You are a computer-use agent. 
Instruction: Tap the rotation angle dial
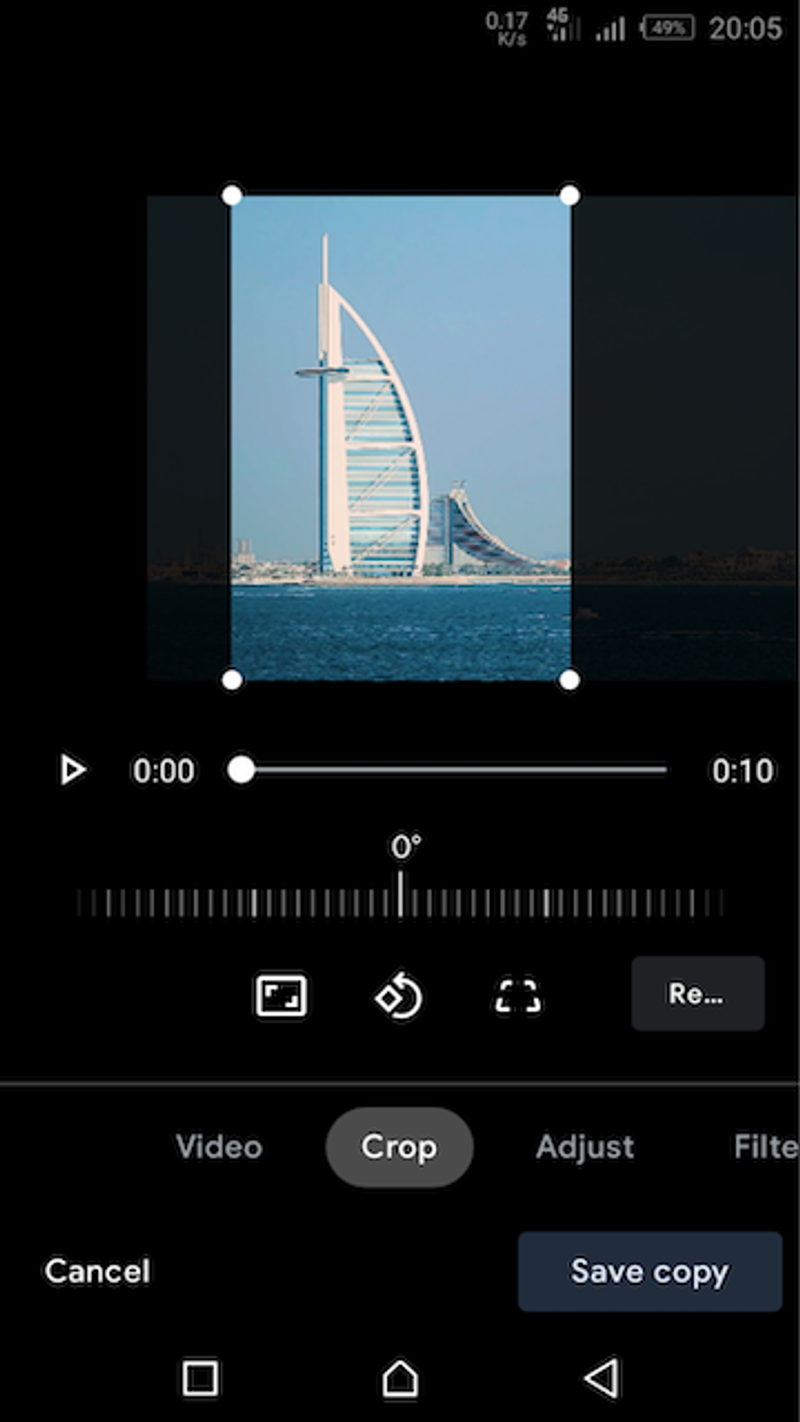coord(400,902)
